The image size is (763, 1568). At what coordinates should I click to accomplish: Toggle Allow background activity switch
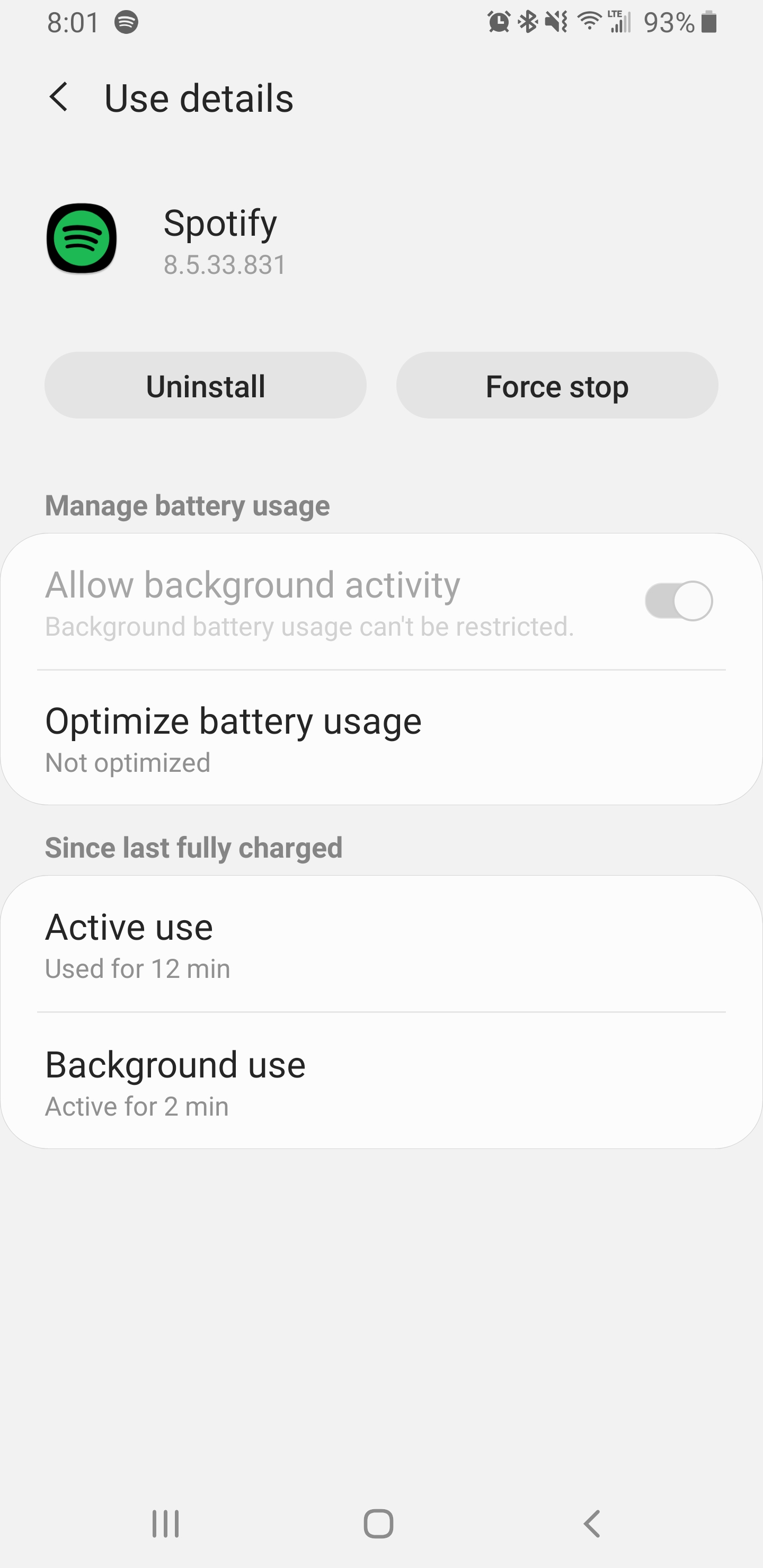click(678, 601)
